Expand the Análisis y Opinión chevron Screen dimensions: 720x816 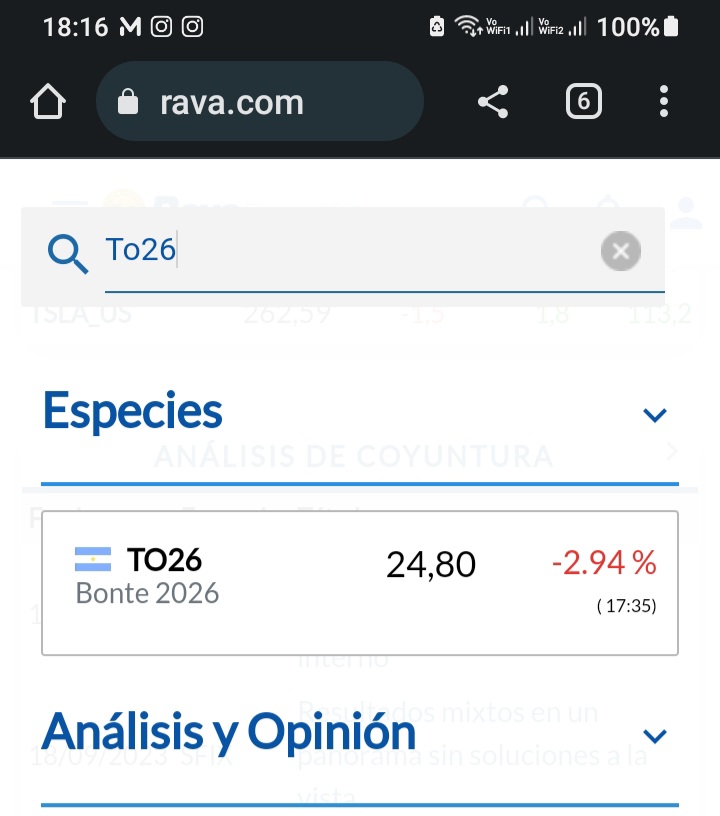pyautogui.click(x=655, y=735)
